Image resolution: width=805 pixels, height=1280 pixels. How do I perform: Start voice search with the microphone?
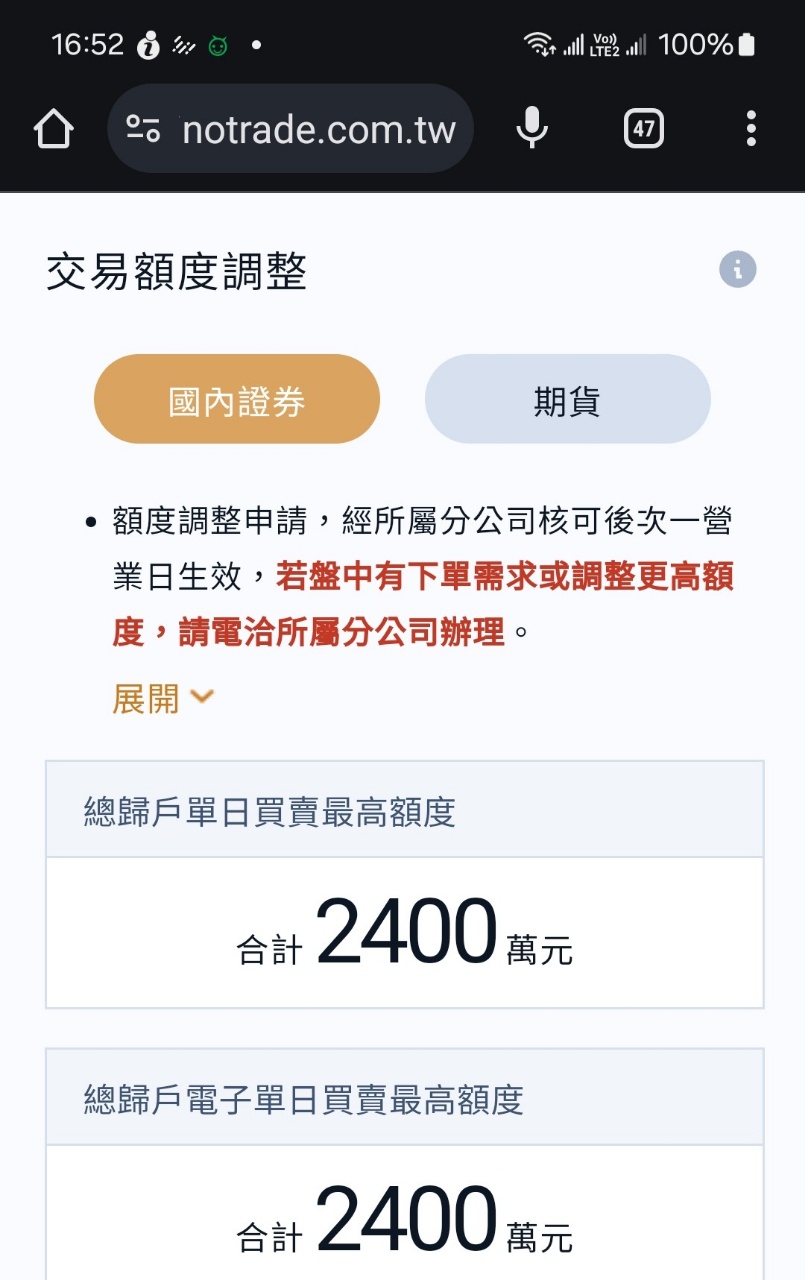[532, 129]
